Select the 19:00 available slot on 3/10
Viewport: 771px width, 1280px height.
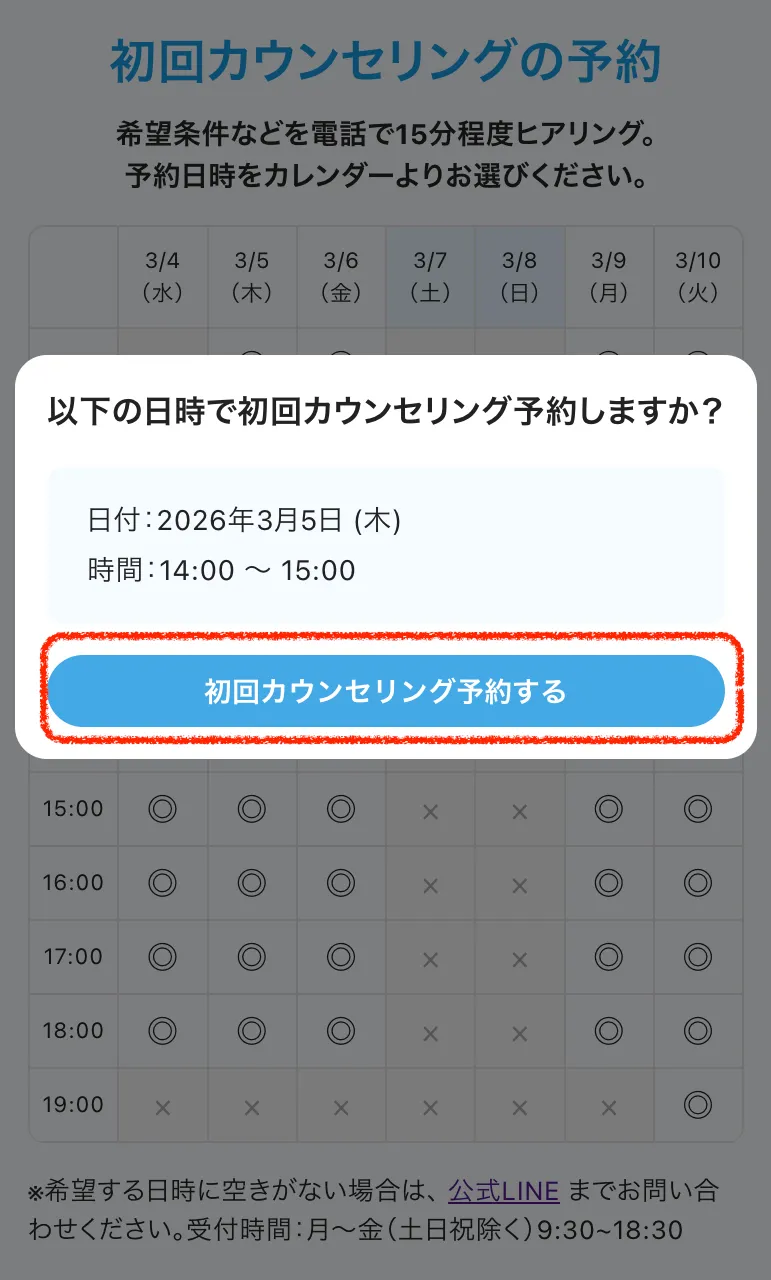[x=698, y=1105]
